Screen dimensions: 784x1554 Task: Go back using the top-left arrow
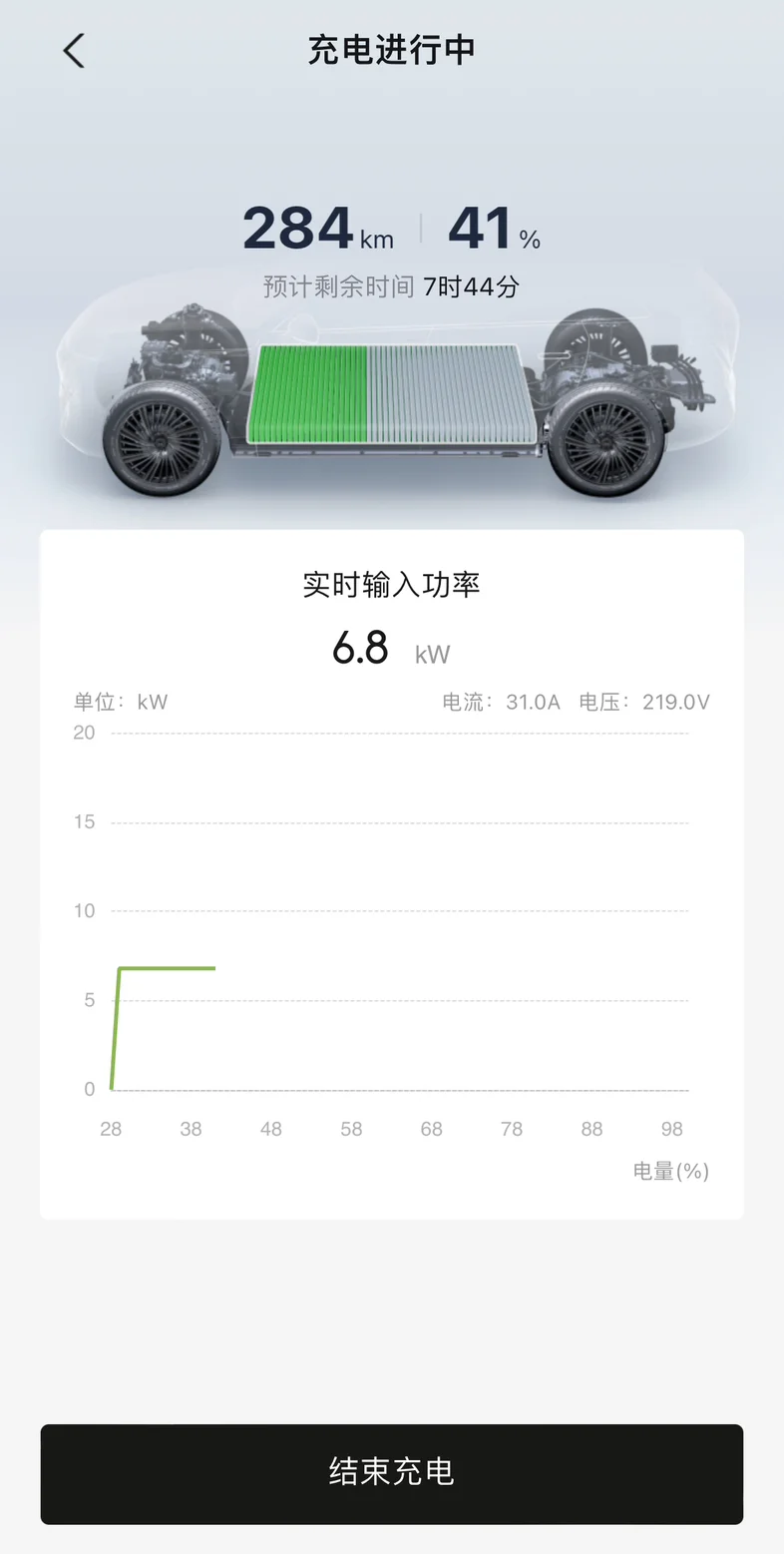tap(74, 51)
